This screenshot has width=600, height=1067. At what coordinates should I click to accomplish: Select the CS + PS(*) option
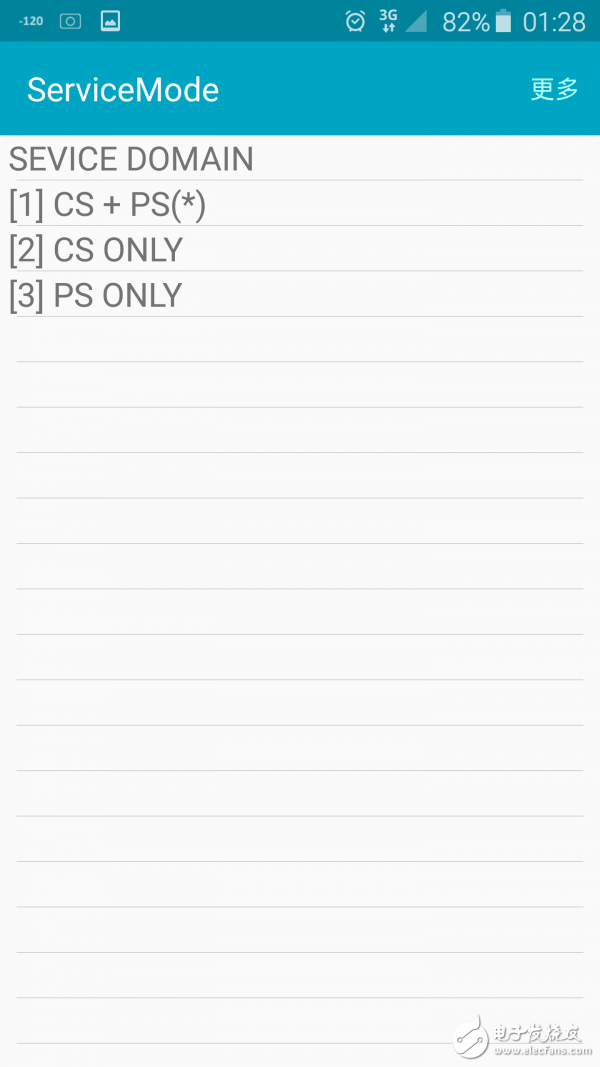tap(108, 204)
